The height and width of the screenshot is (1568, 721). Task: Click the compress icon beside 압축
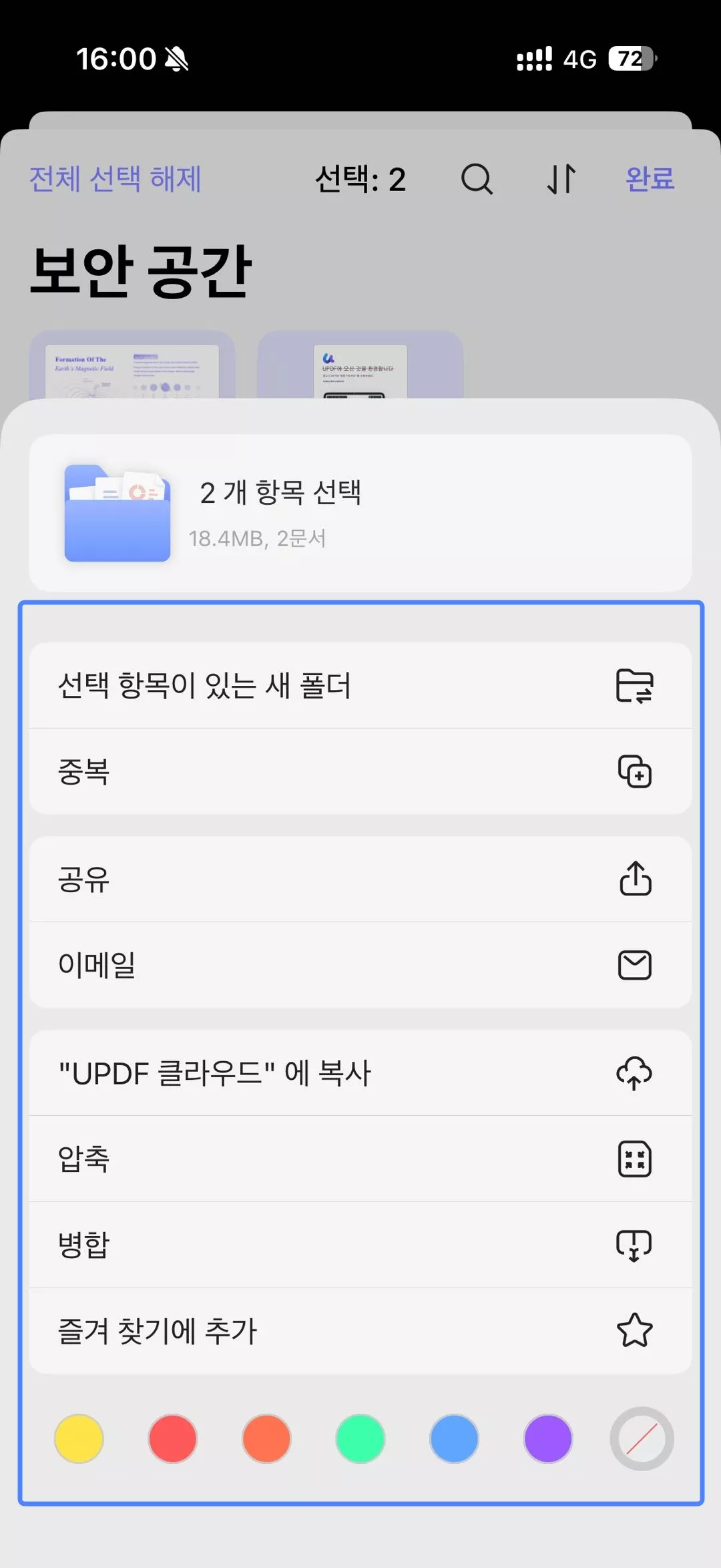click(x=635, y=1159)
